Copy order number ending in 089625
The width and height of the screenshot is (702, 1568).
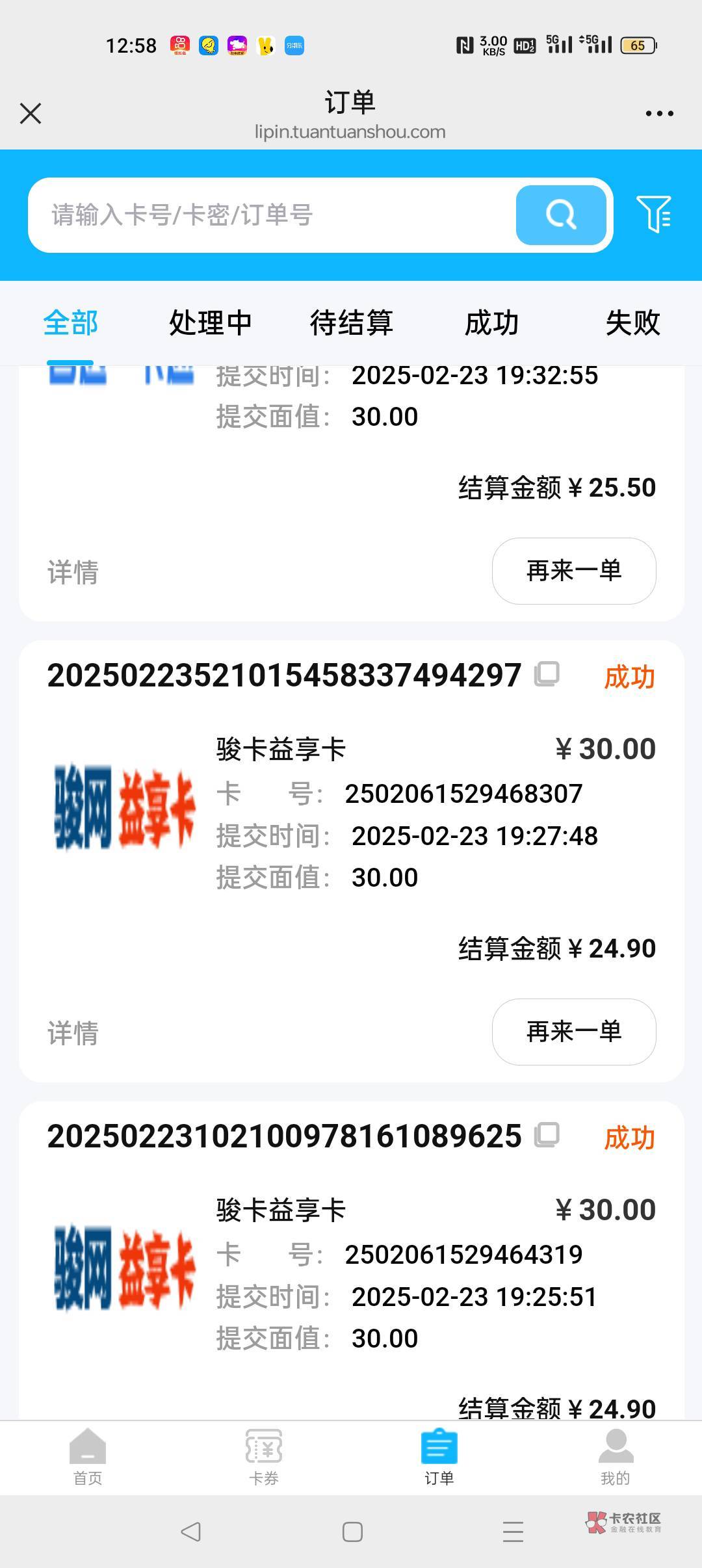point(547,1135)
